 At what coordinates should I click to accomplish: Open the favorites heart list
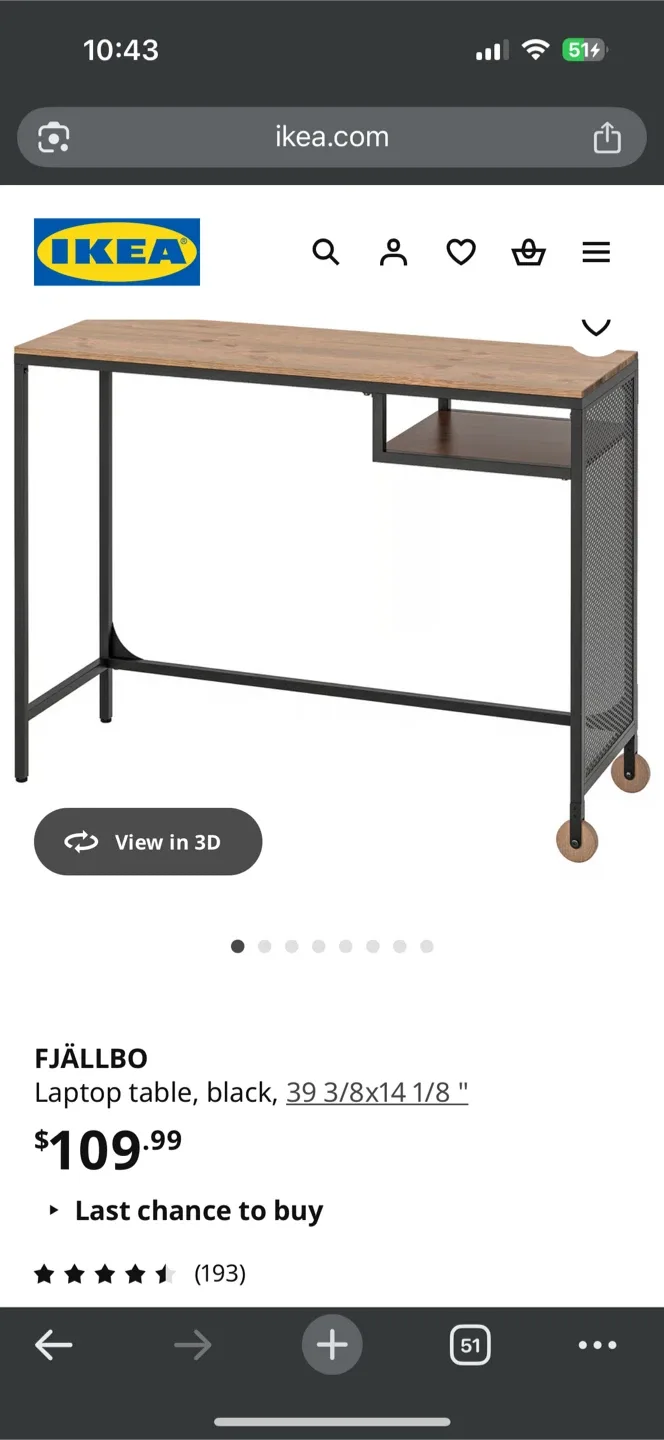[461, 252]
